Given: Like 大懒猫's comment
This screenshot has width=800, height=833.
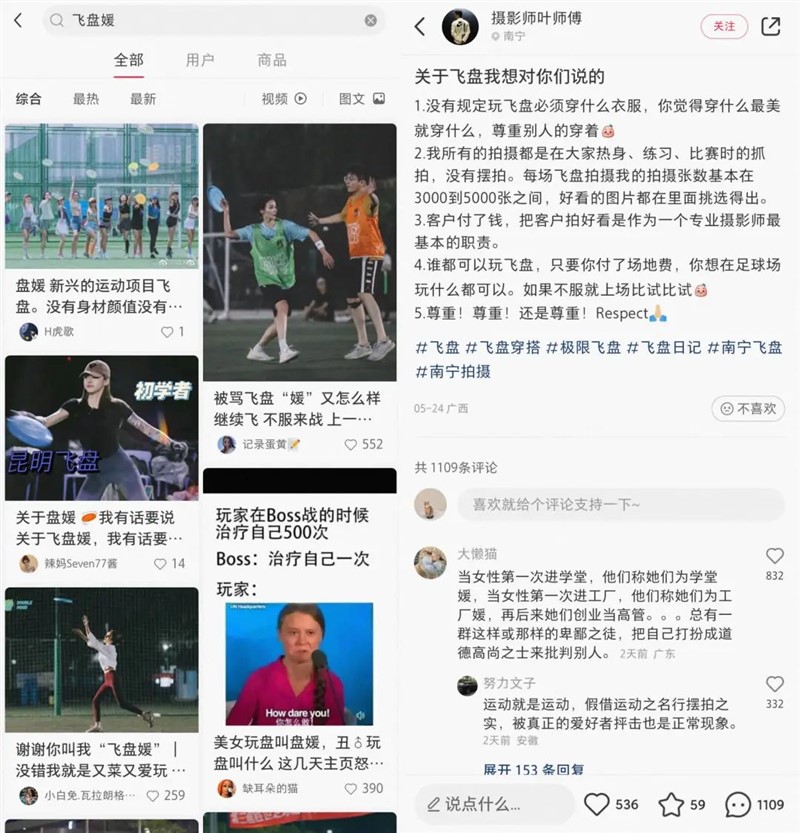Looking at the screenshot, I should [775, 557].
